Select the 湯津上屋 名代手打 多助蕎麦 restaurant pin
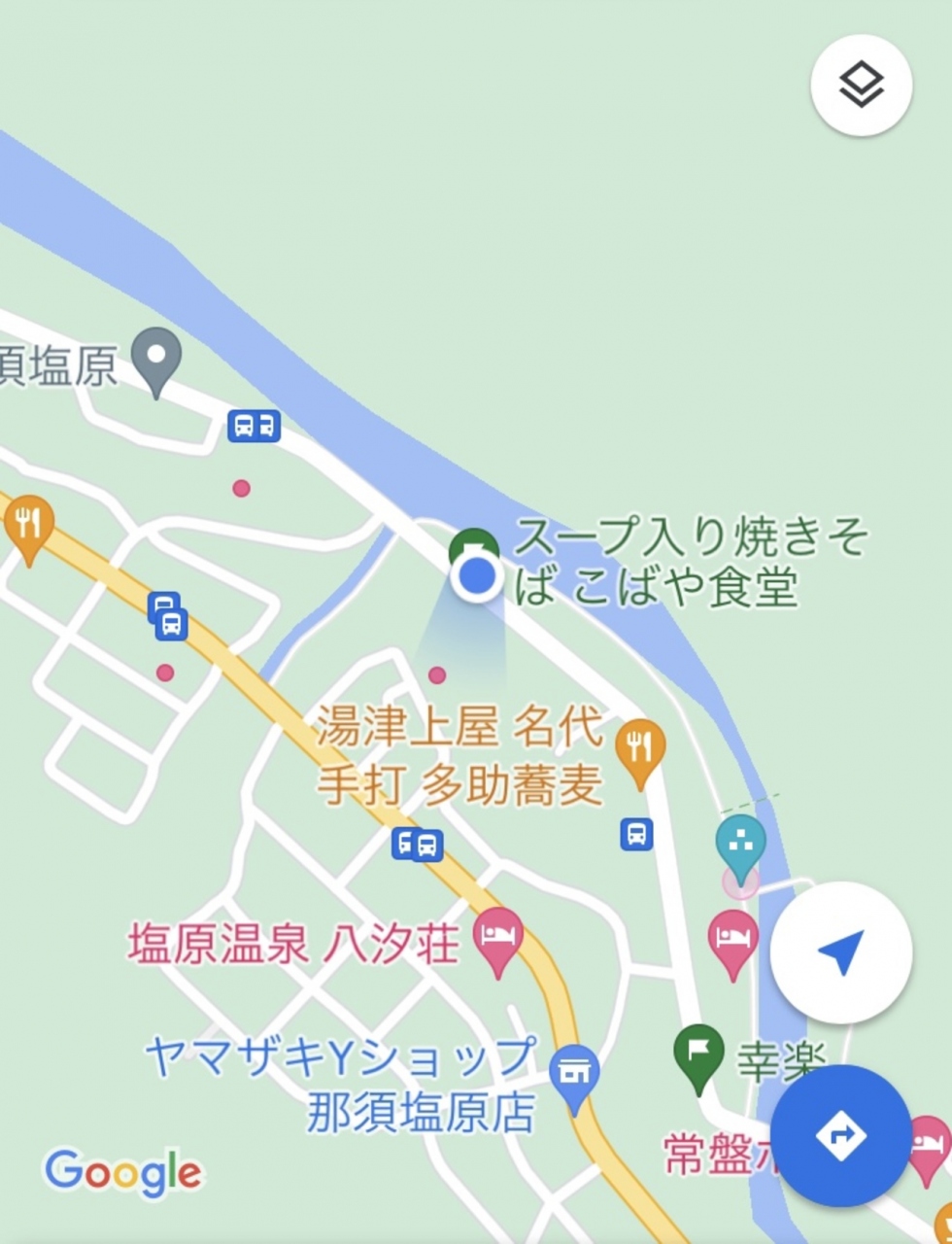Screen dimensions: 952x1244 point(640,749)
